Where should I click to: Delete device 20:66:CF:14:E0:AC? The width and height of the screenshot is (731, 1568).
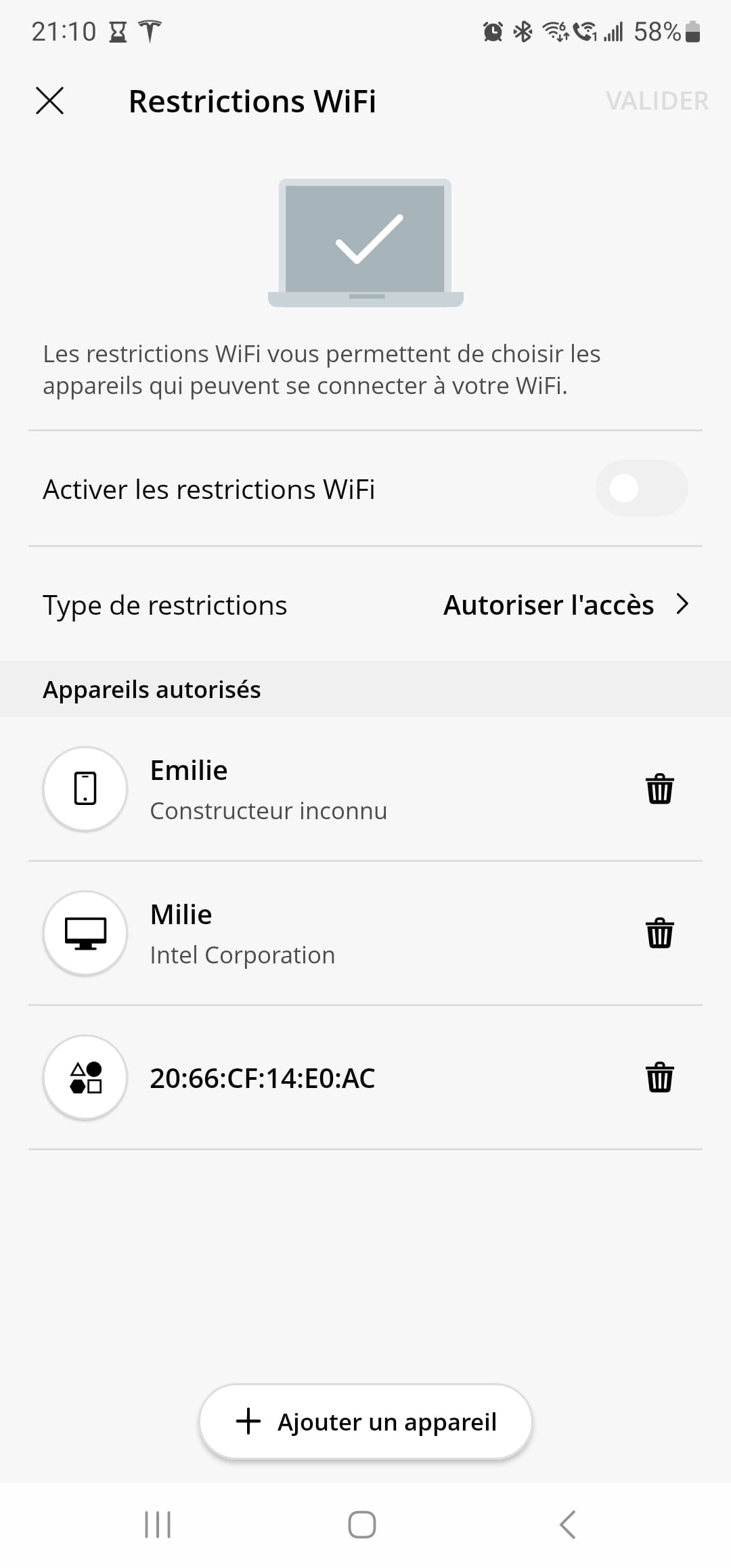[659, 1077]
